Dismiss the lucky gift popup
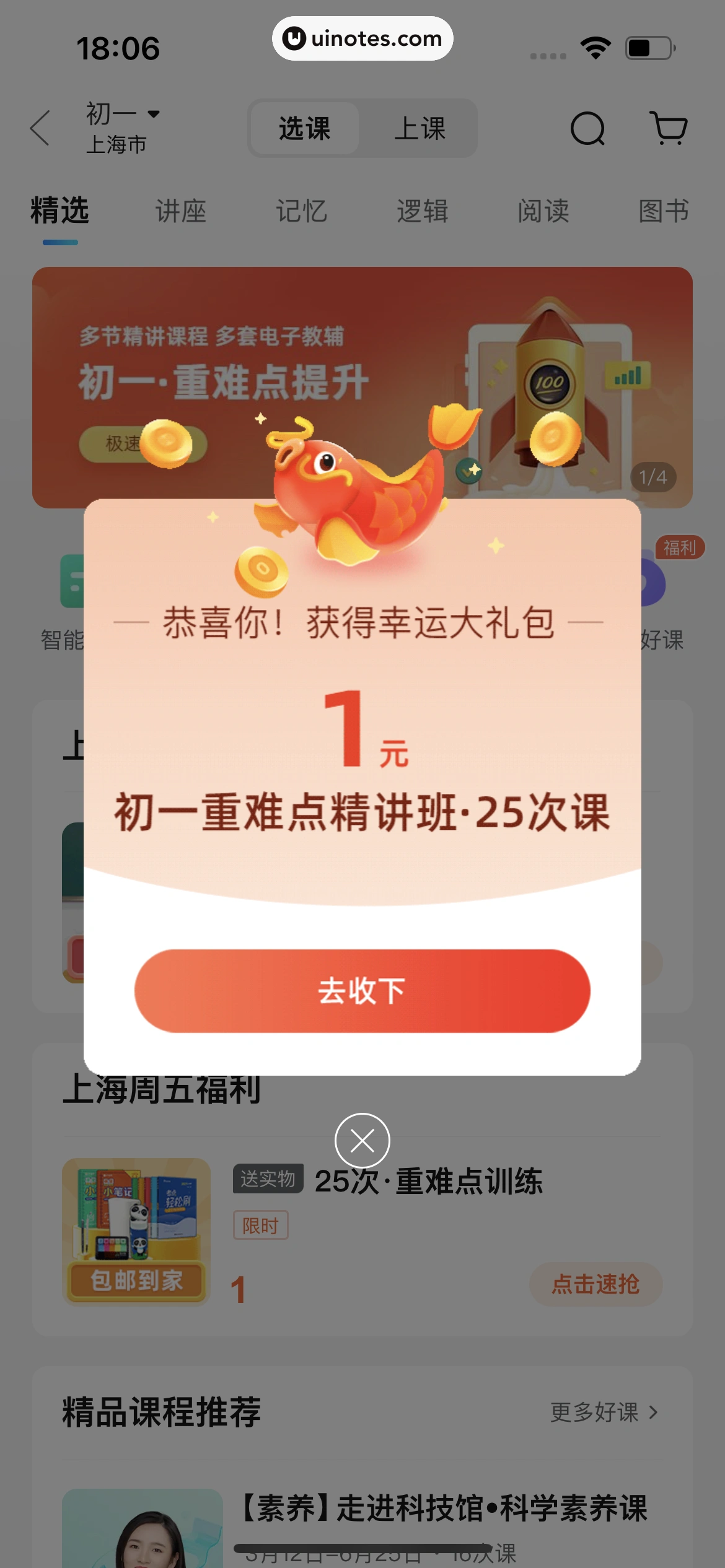Image resolution: width=725 pixels, height=1568 pixels. [362, 1140]
